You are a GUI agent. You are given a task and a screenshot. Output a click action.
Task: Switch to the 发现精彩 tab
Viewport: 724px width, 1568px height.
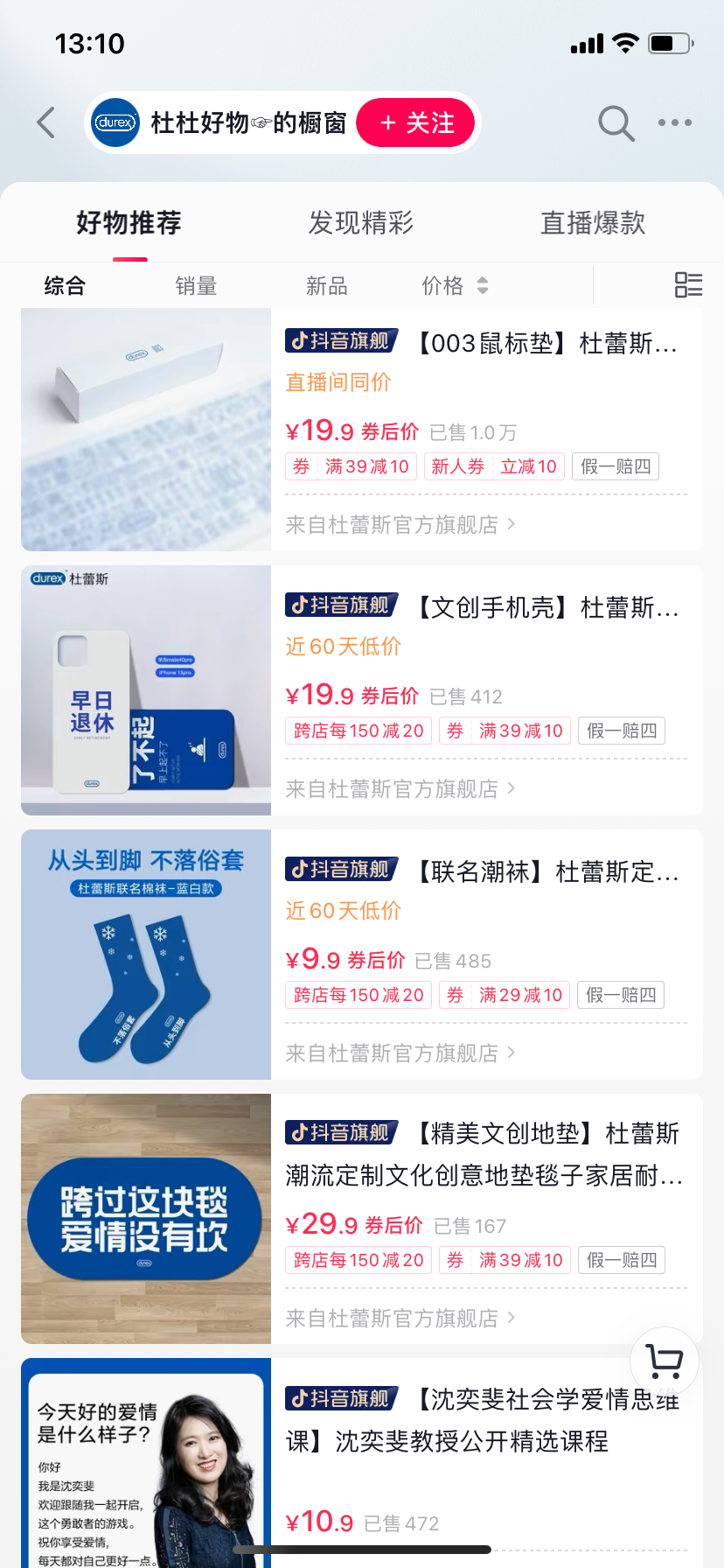coord(360,223)
